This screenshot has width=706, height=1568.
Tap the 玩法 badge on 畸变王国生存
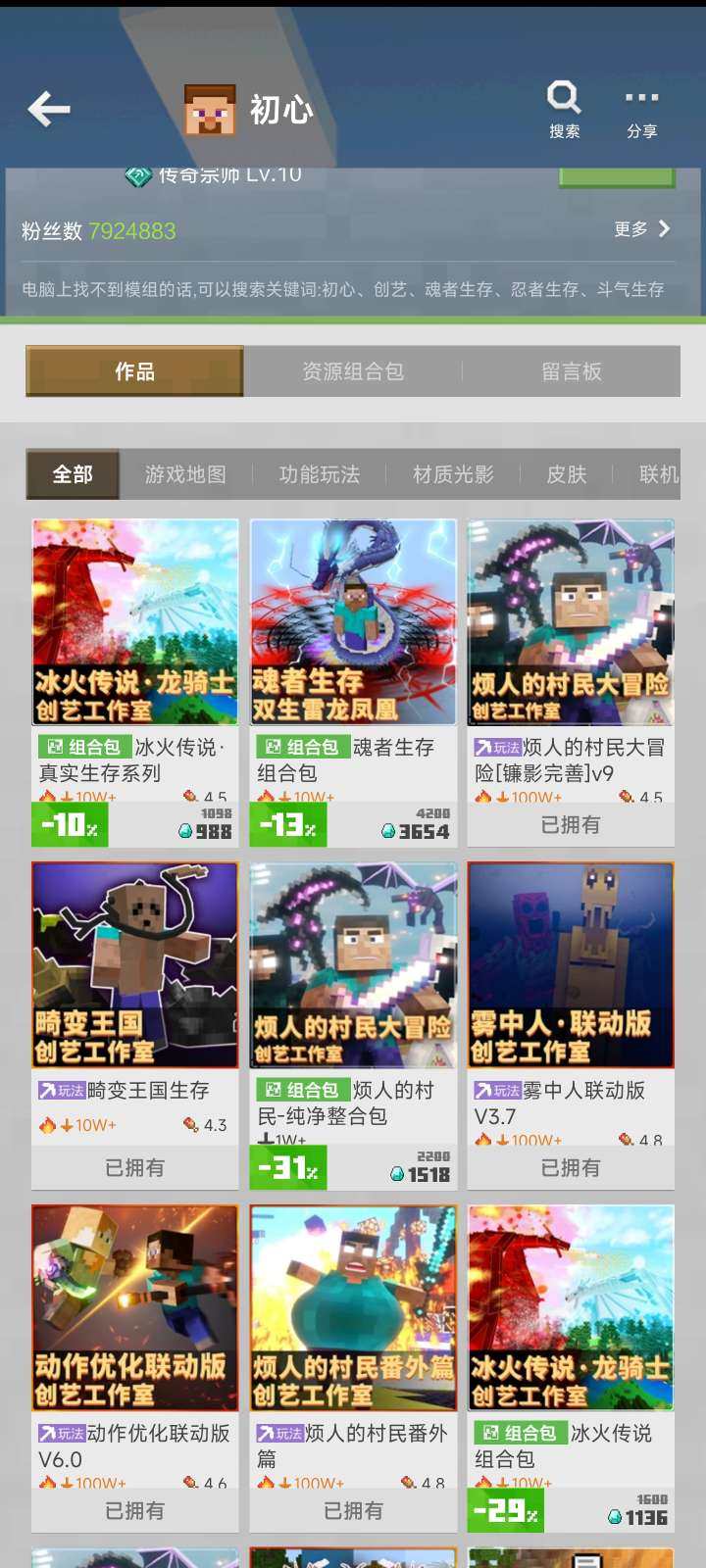pos(63,1091)
